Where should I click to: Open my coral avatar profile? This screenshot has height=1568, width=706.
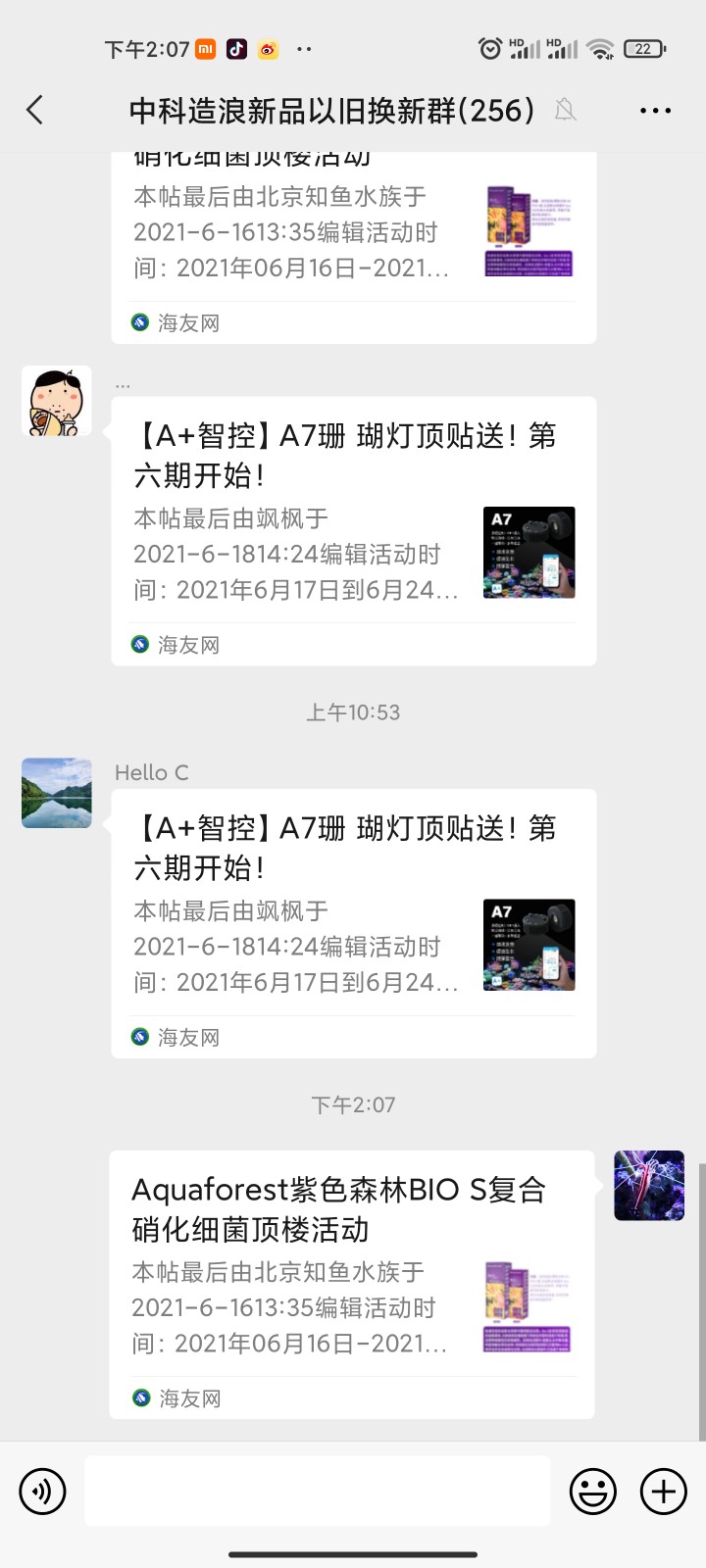(x=649, y=1186)
